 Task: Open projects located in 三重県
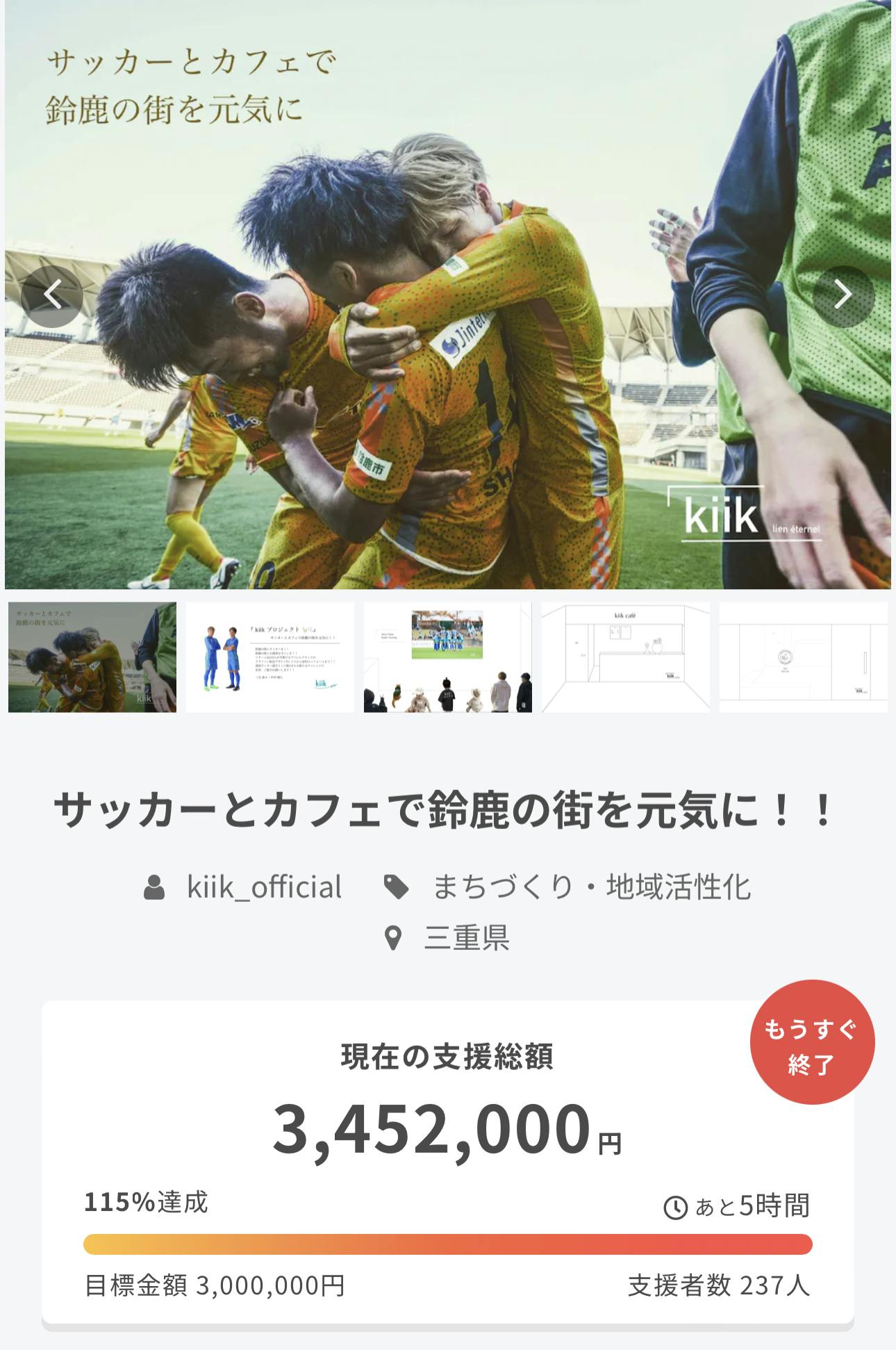pyautogui.click(x=466, y=938)
